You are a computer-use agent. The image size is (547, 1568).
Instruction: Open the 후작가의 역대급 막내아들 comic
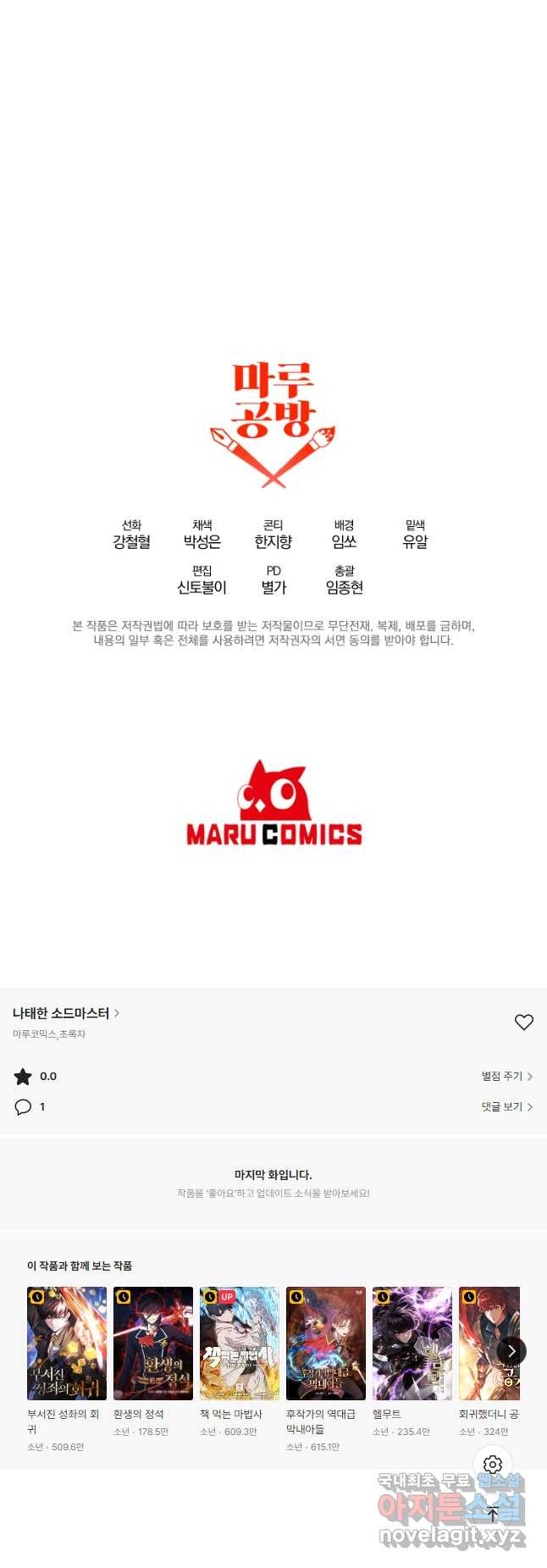(x=326, y=1344)
